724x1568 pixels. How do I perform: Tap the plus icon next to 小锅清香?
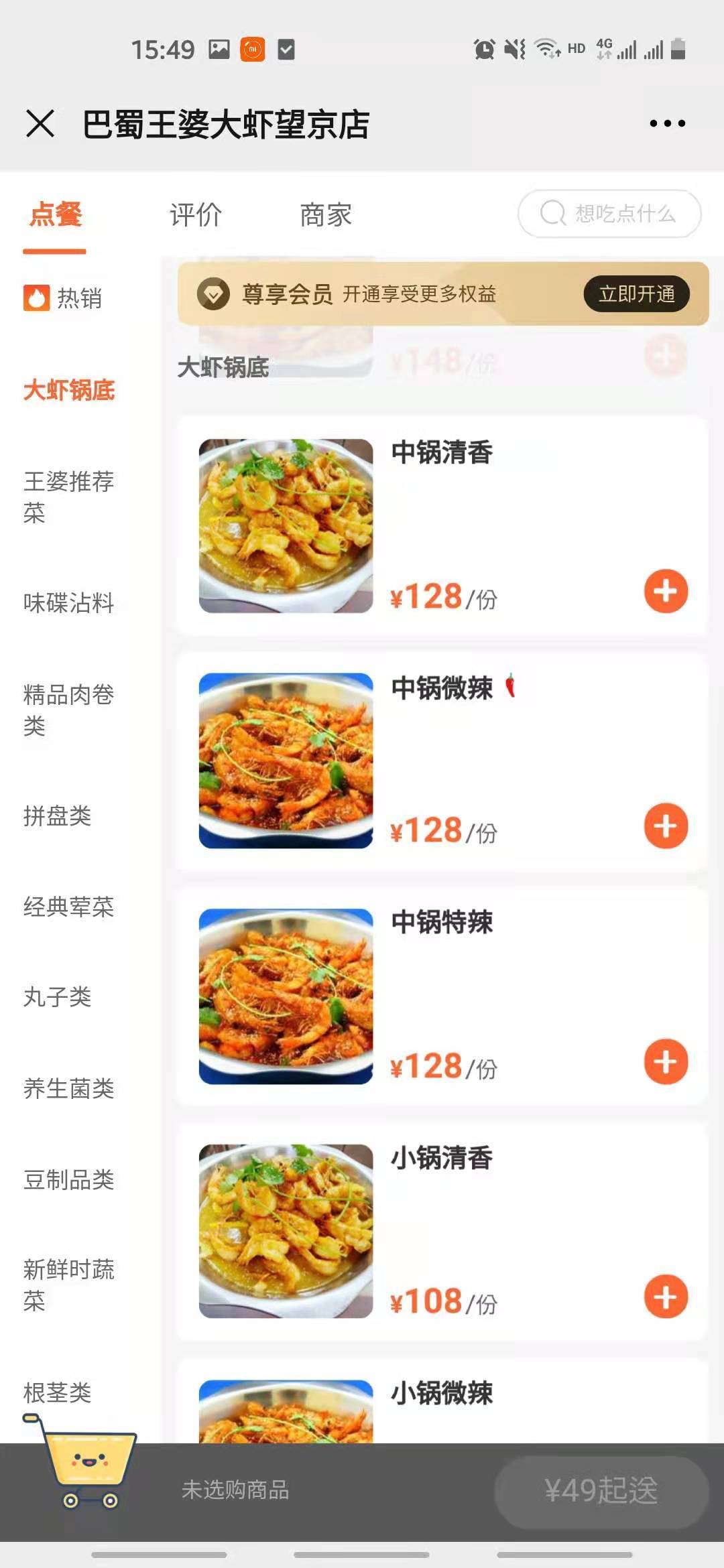[664, 1295]
